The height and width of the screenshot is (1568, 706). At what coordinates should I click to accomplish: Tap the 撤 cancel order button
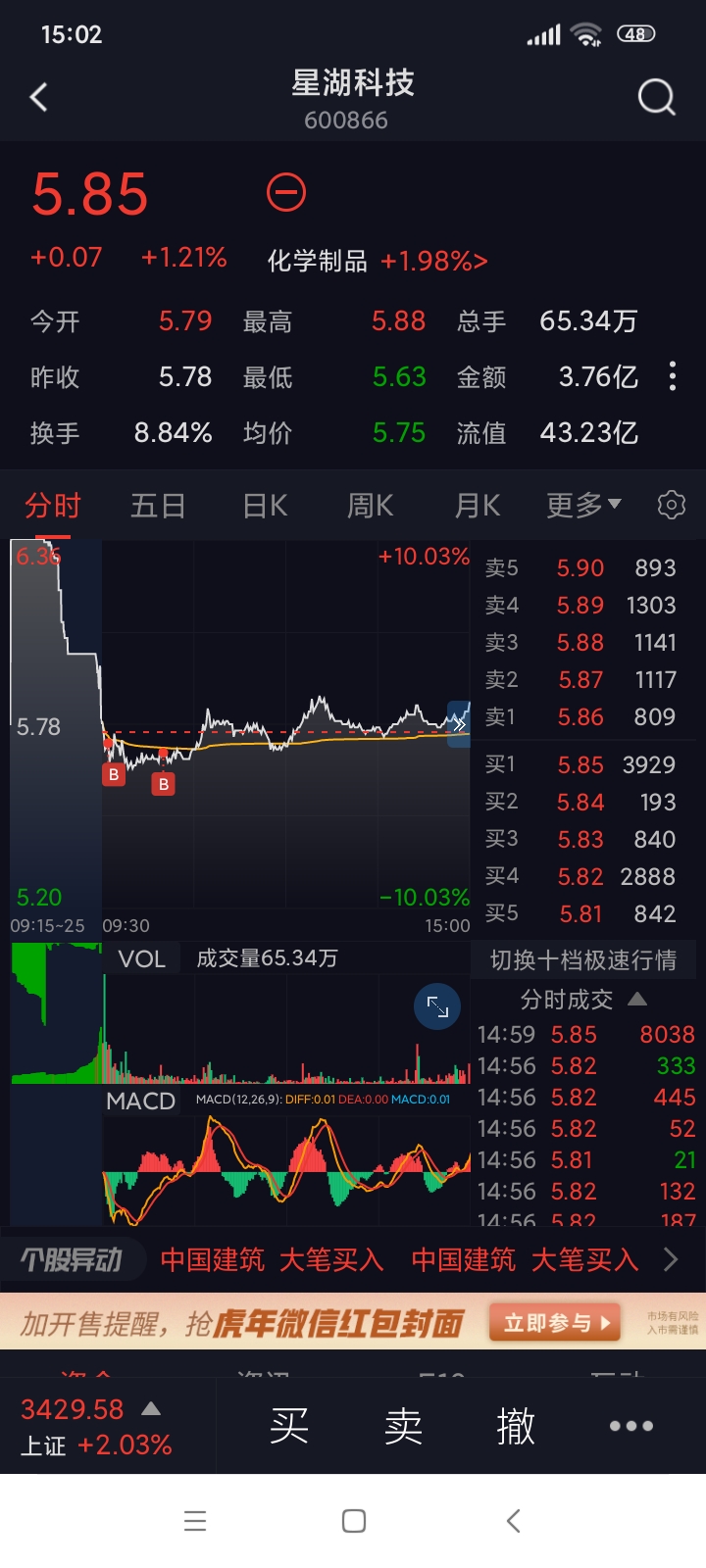tap(516, 1426)
